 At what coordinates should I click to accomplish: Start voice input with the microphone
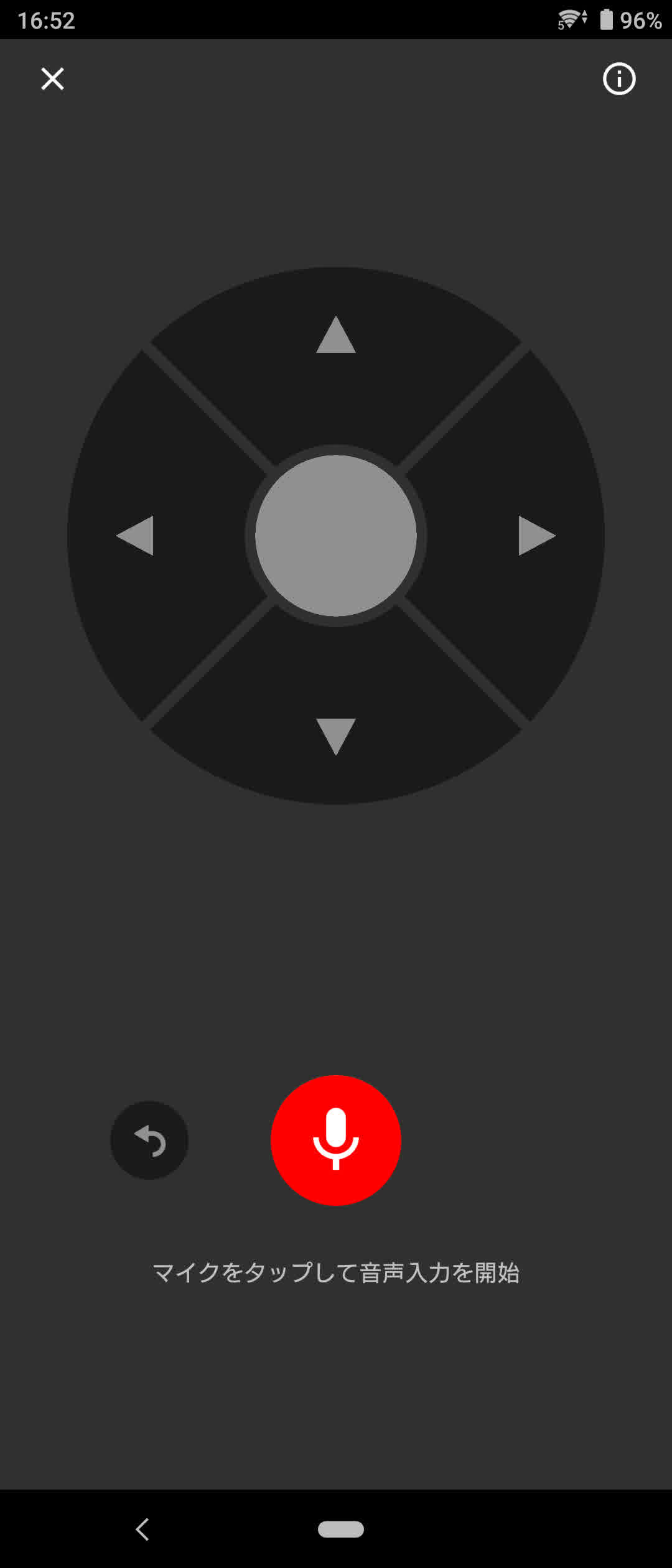336,1141
